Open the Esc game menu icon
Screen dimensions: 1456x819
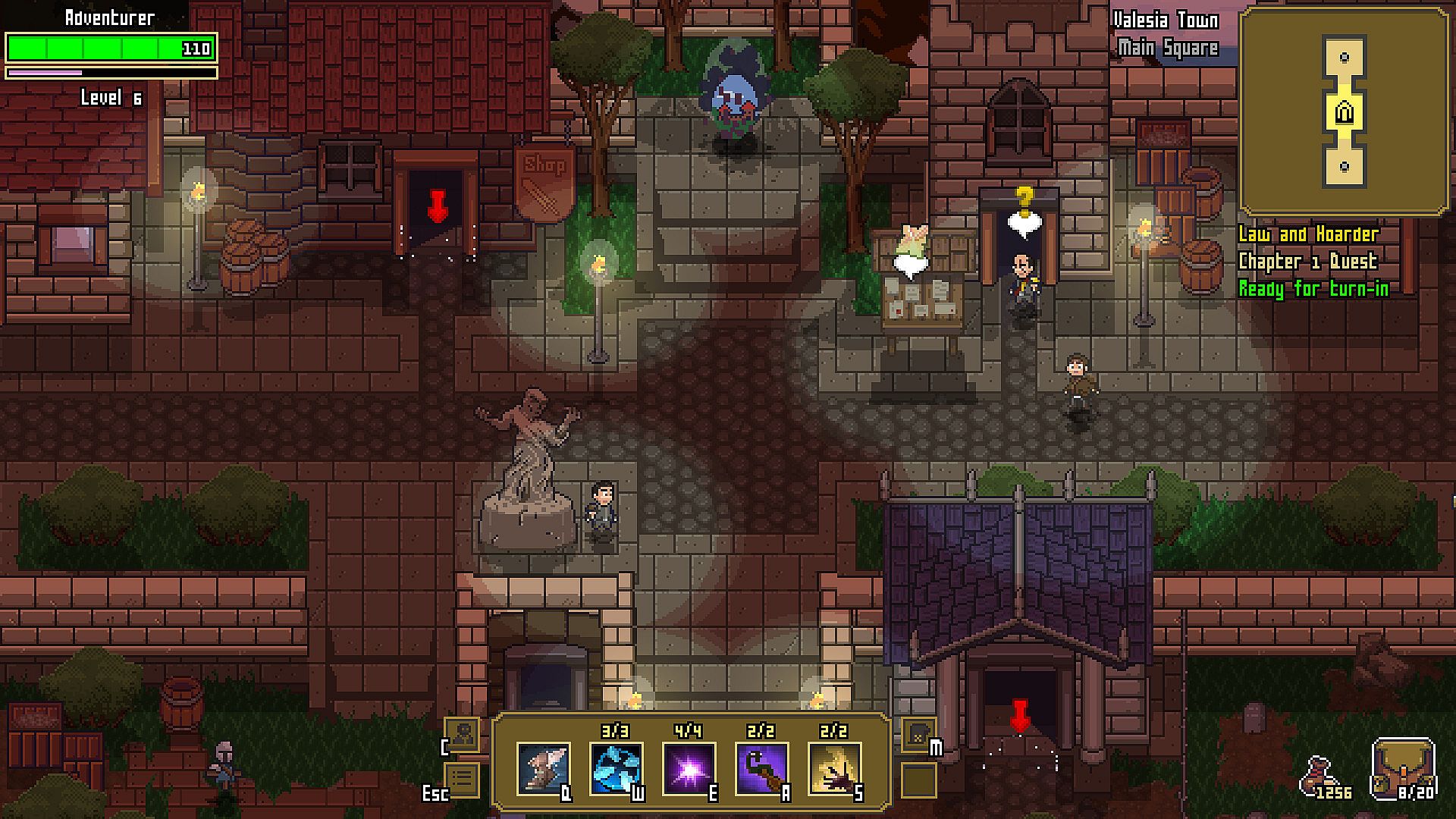(x=462, y=780)
